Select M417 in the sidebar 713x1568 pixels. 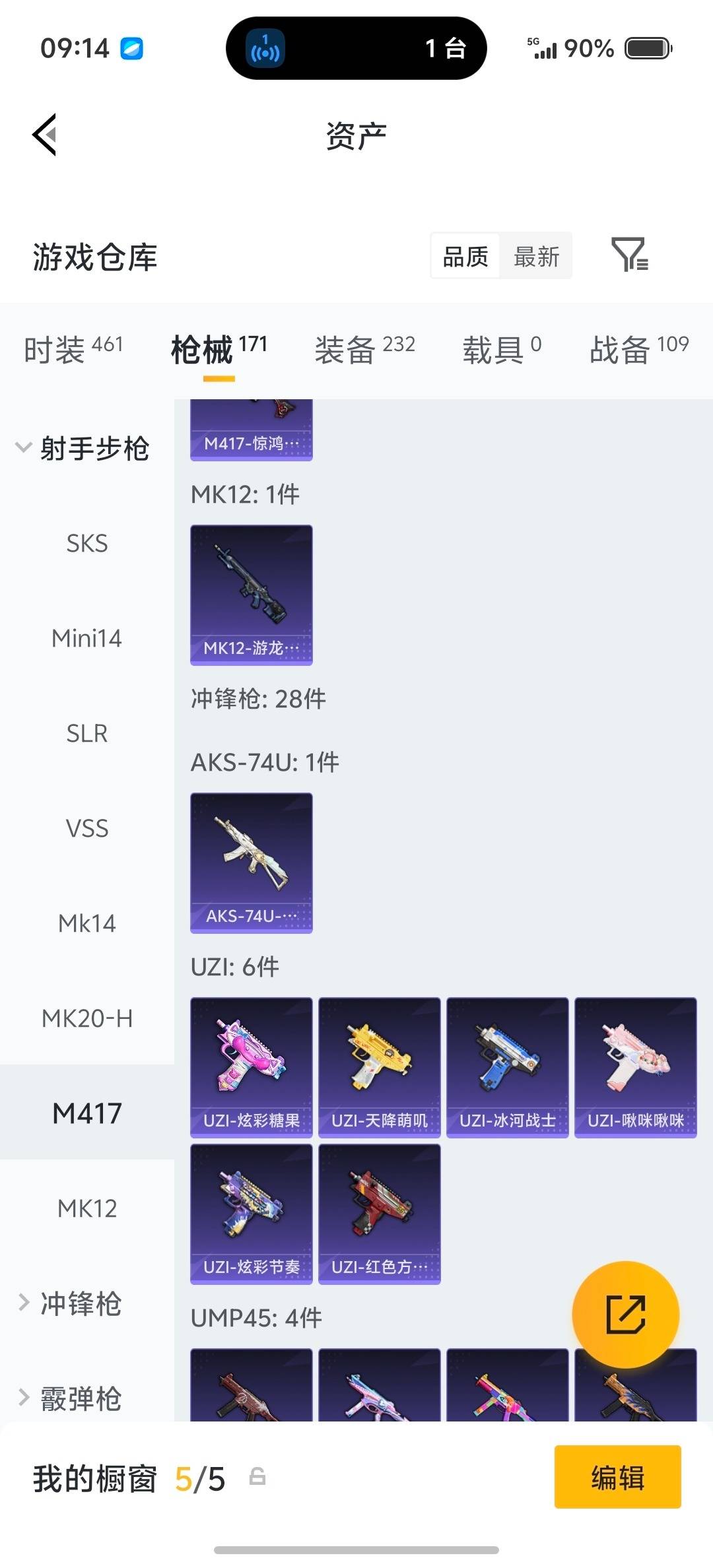[88, 1113]
